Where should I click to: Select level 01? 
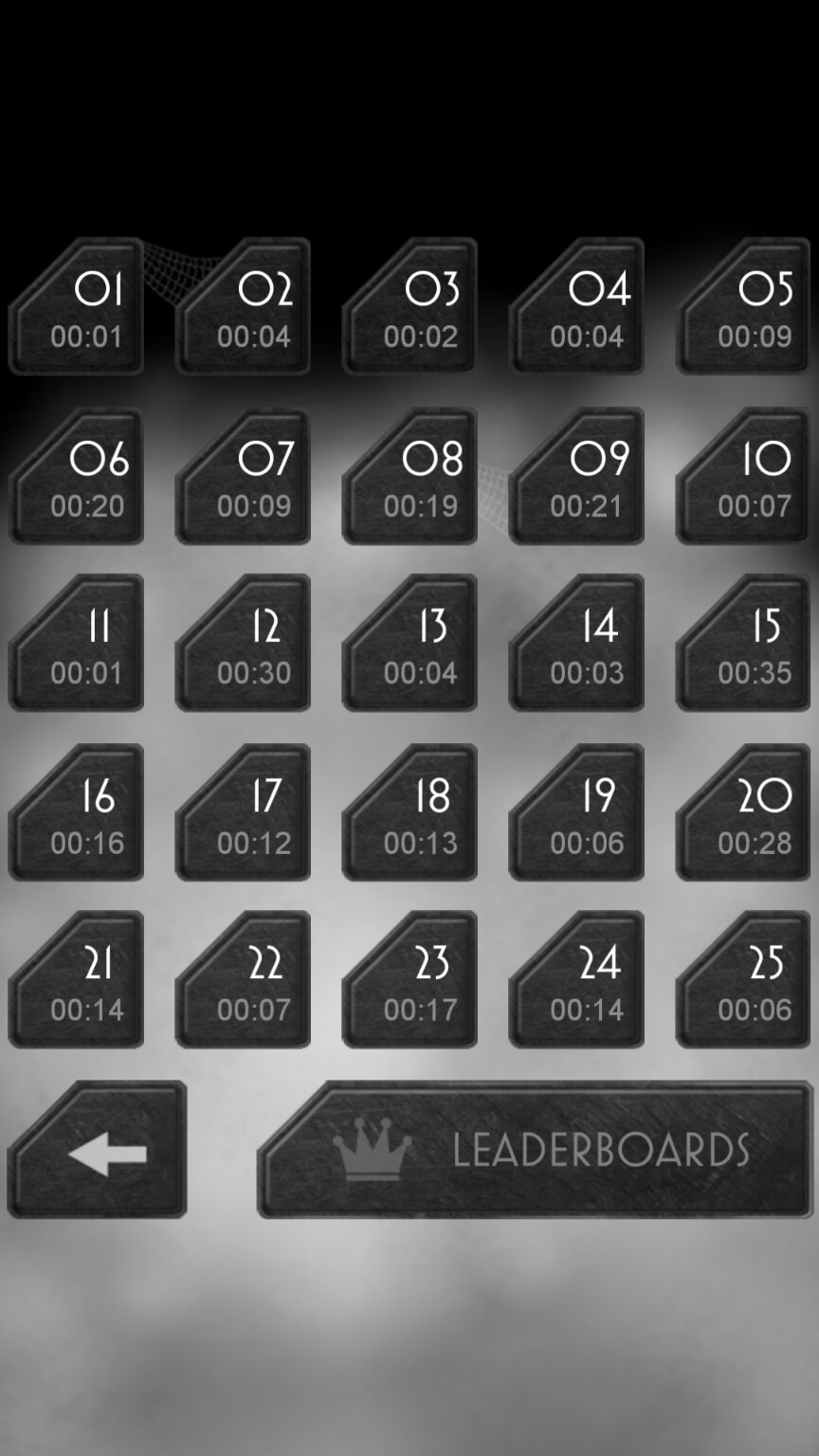(78, 308)
